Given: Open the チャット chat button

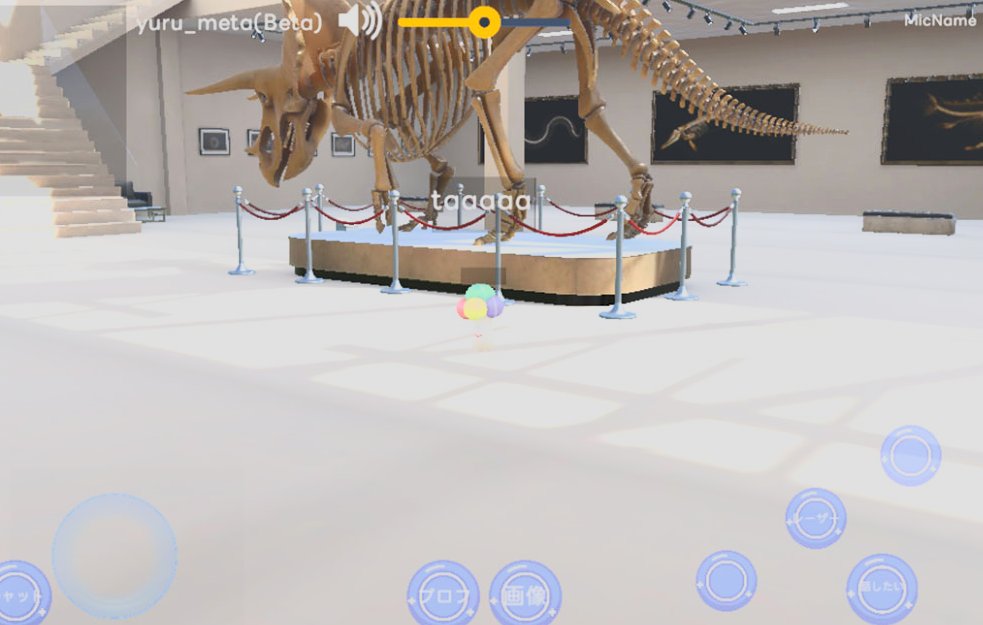Looking at the screenshot, I should click(20, 594).
